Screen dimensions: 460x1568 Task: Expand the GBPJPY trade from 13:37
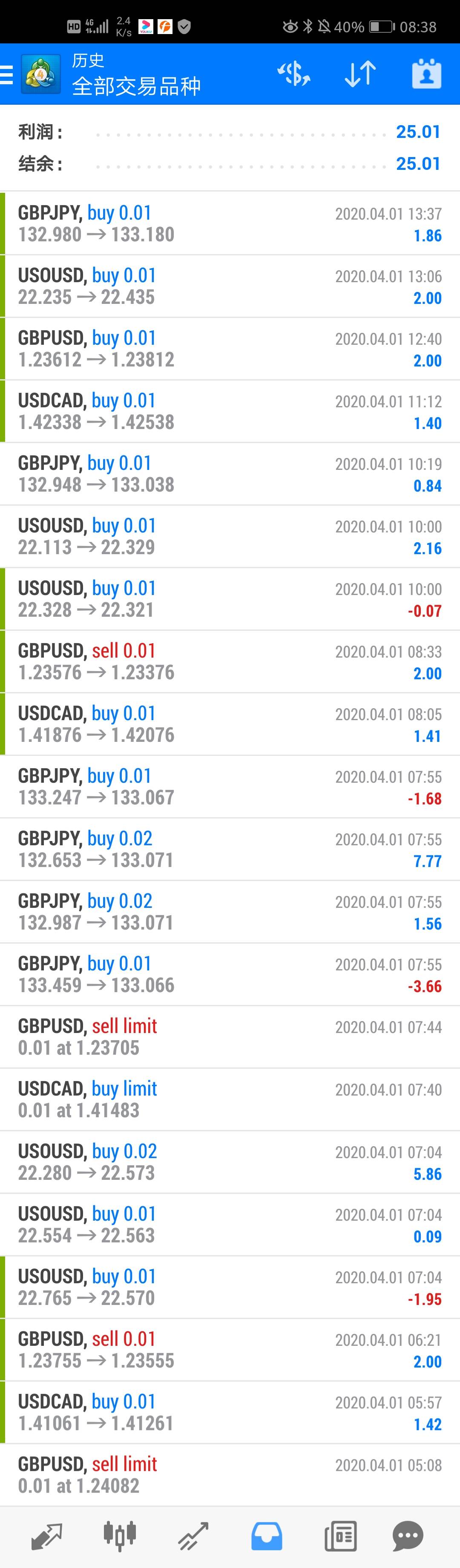coord(230,223)
